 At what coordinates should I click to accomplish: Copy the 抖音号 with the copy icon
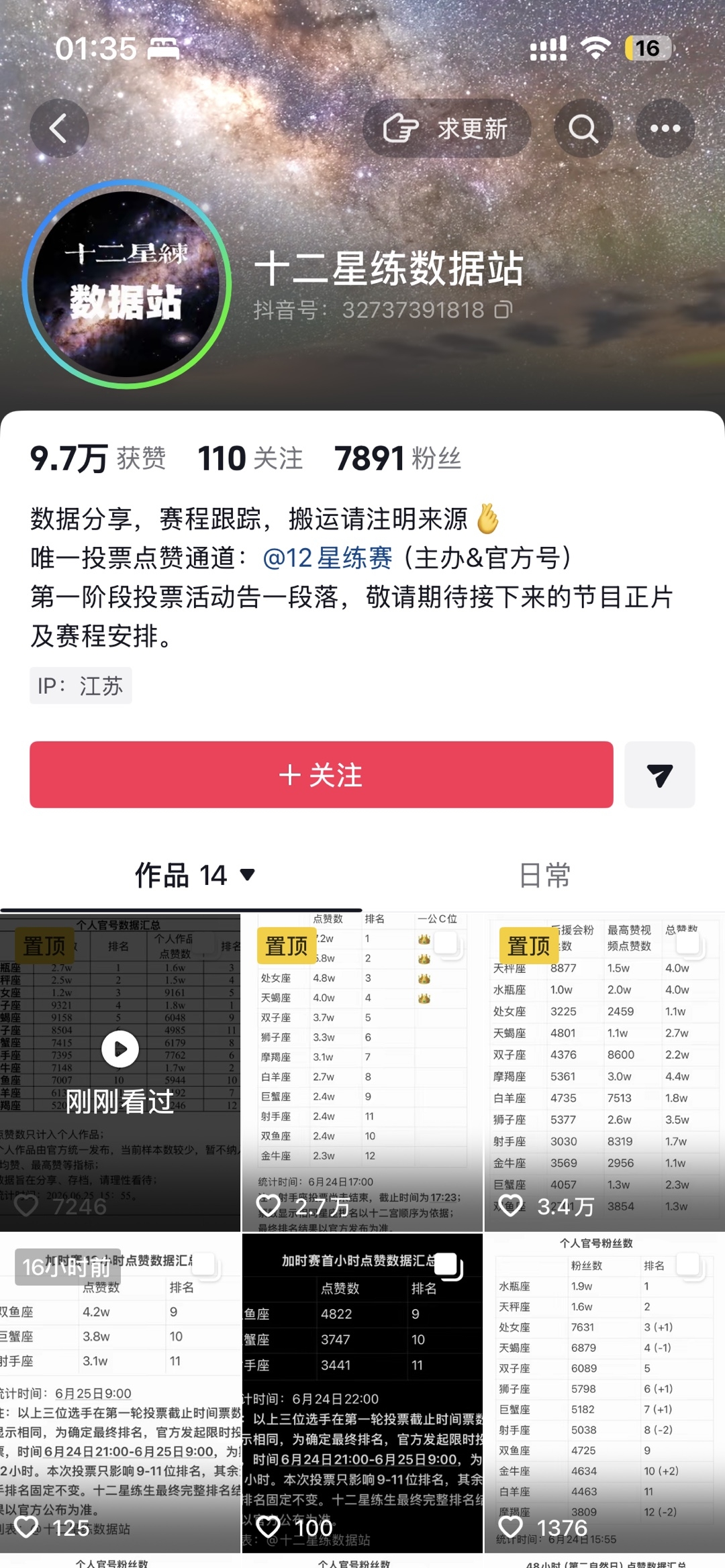coord(503,309)
